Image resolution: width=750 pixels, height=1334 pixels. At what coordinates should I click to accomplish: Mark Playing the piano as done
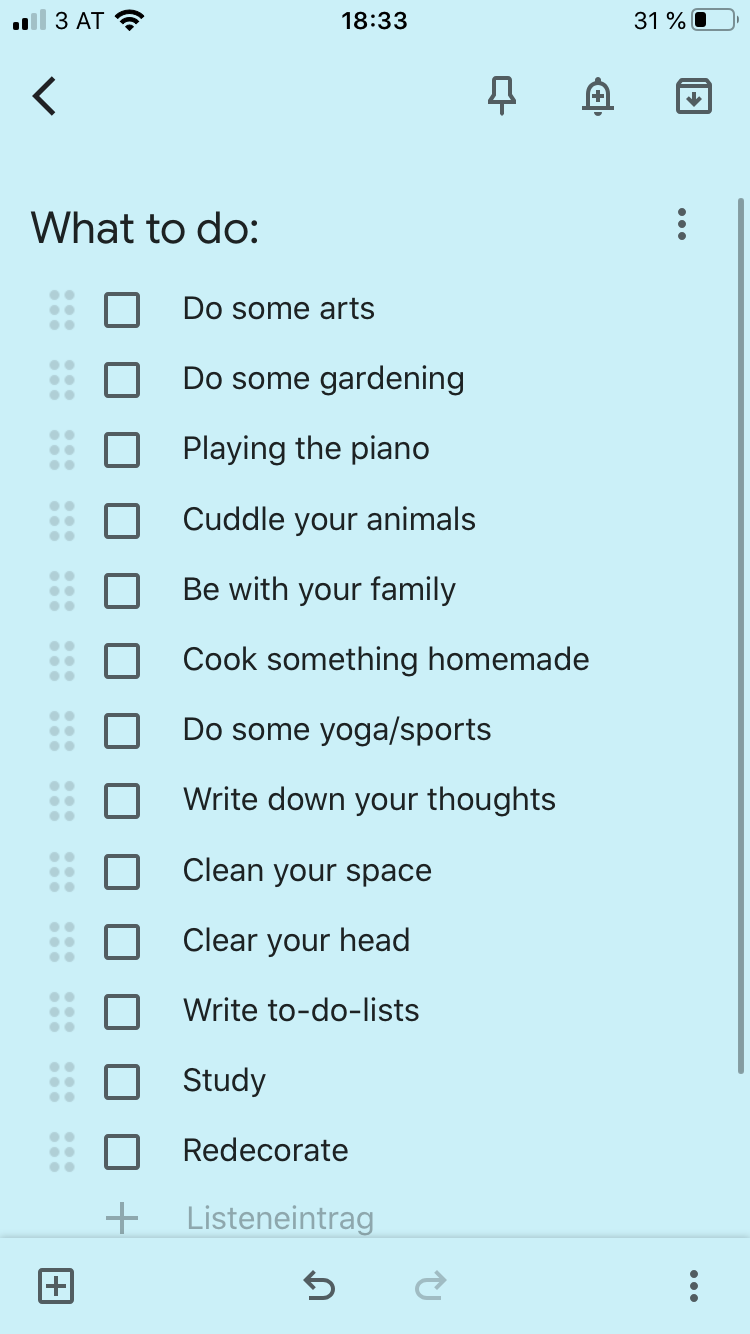[x=122, y=450]
